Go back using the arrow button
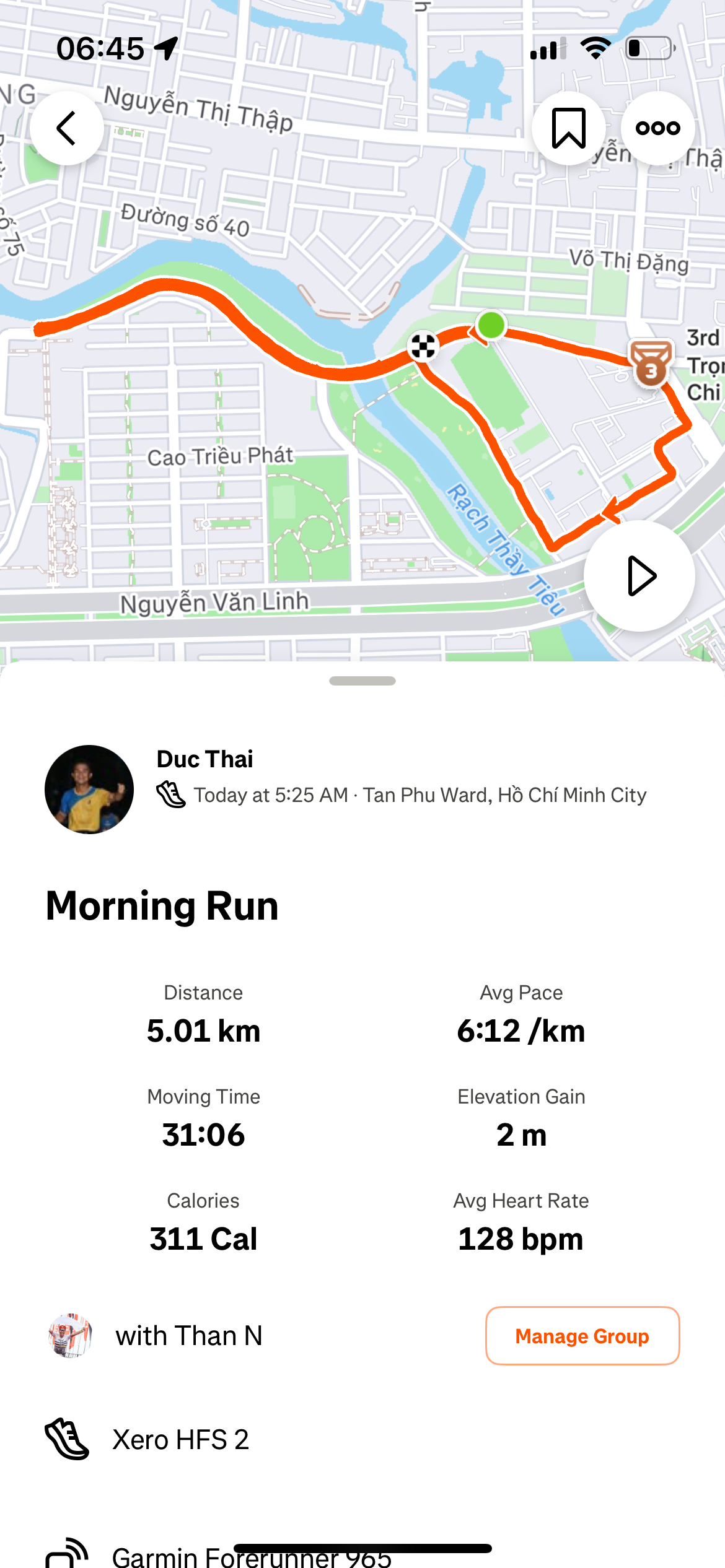 coord(67,128)
